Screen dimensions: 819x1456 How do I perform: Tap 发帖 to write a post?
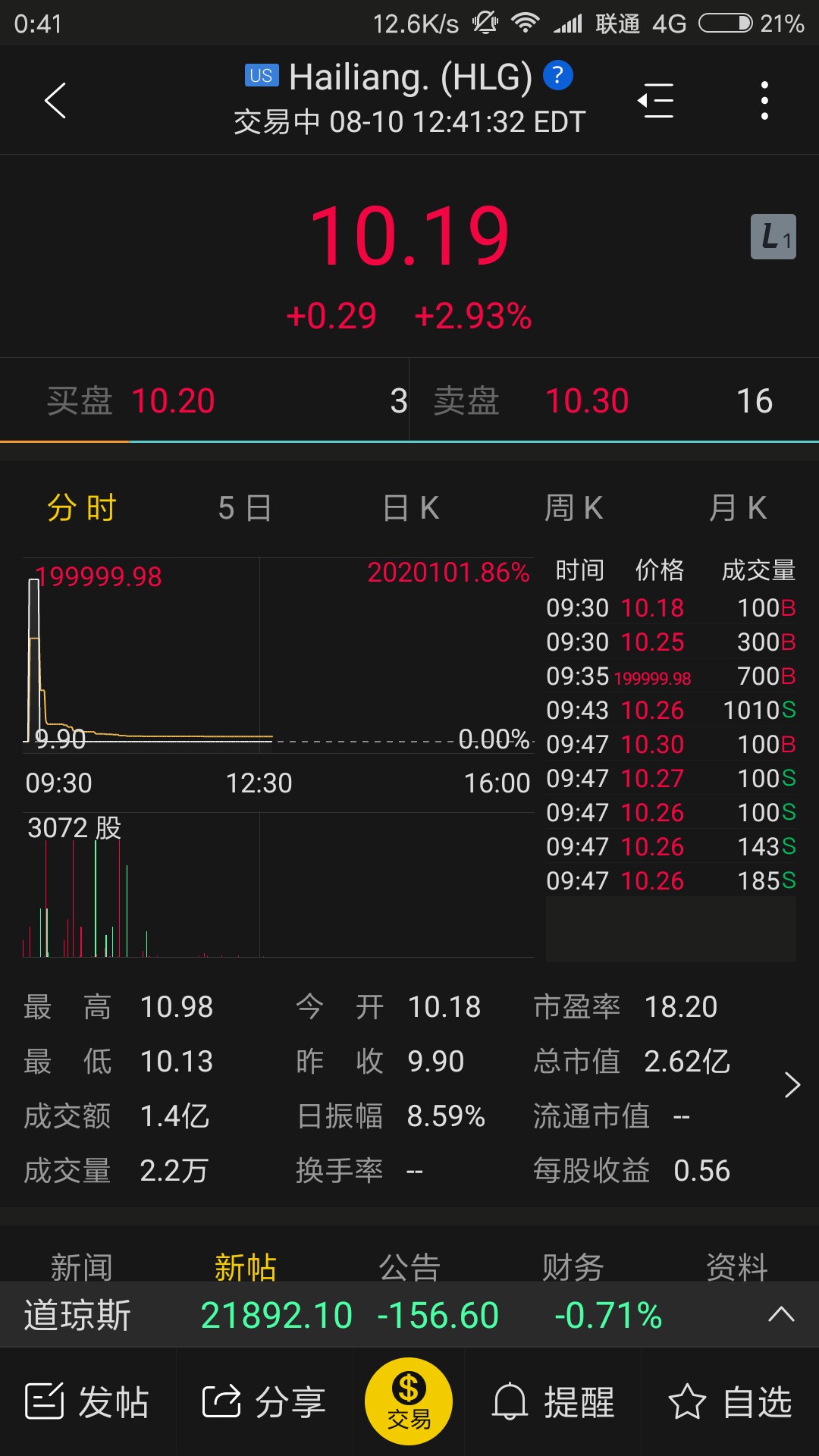tap(87, 1401)
